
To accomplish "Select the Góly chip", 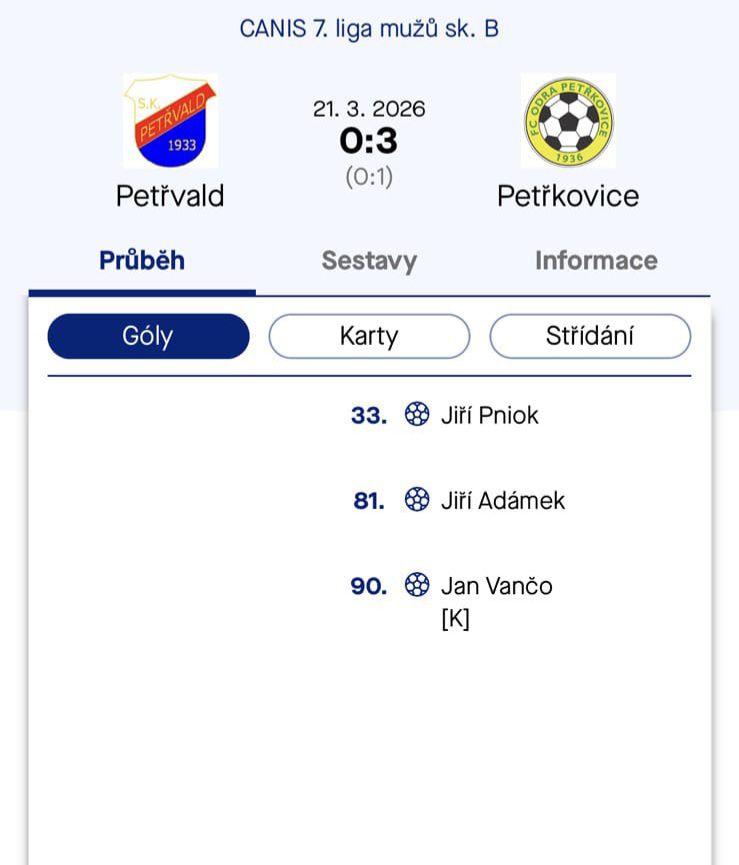I will pyautogui.click(x=148, y=336).
